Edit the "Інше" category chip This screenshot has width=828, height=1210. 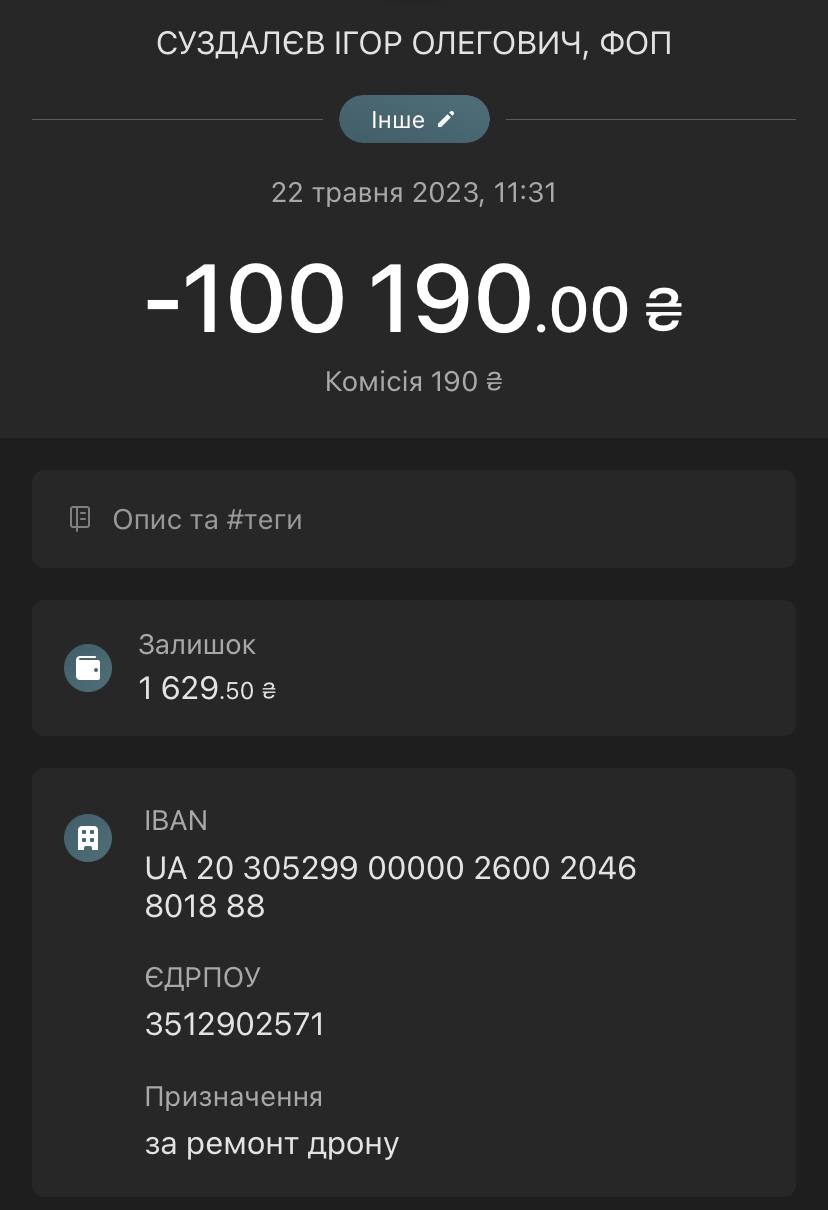(413, 120)
